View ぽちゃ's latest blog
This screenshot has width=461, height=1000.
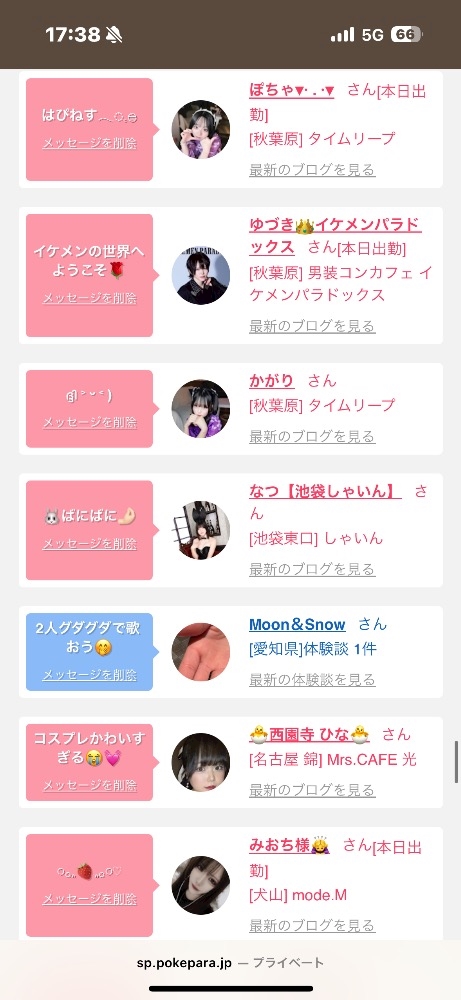tap(312, 170)
